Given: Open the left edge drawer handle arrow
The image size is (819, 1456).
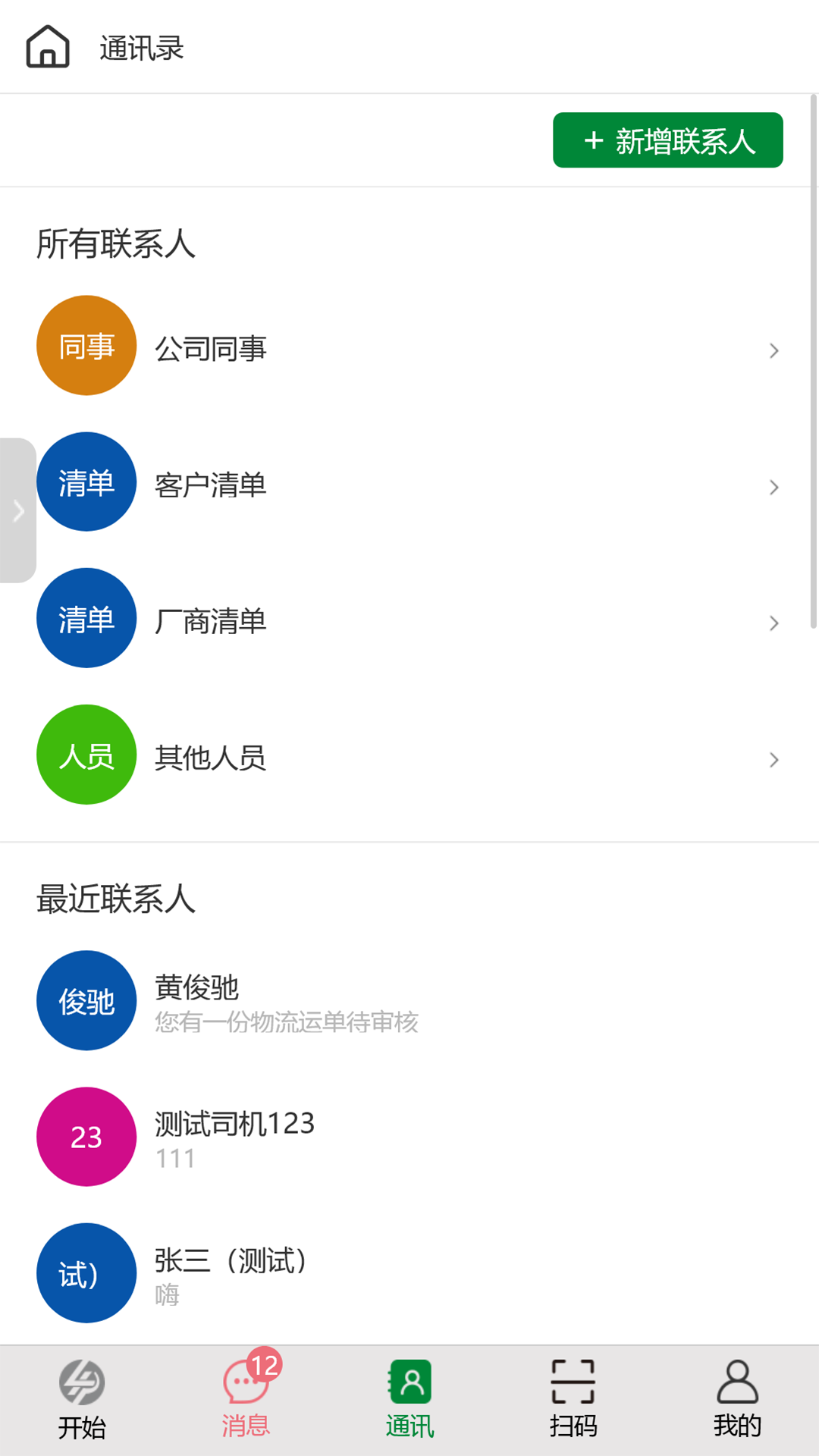Looking at the screenshot, I should (x=18, y=510).
